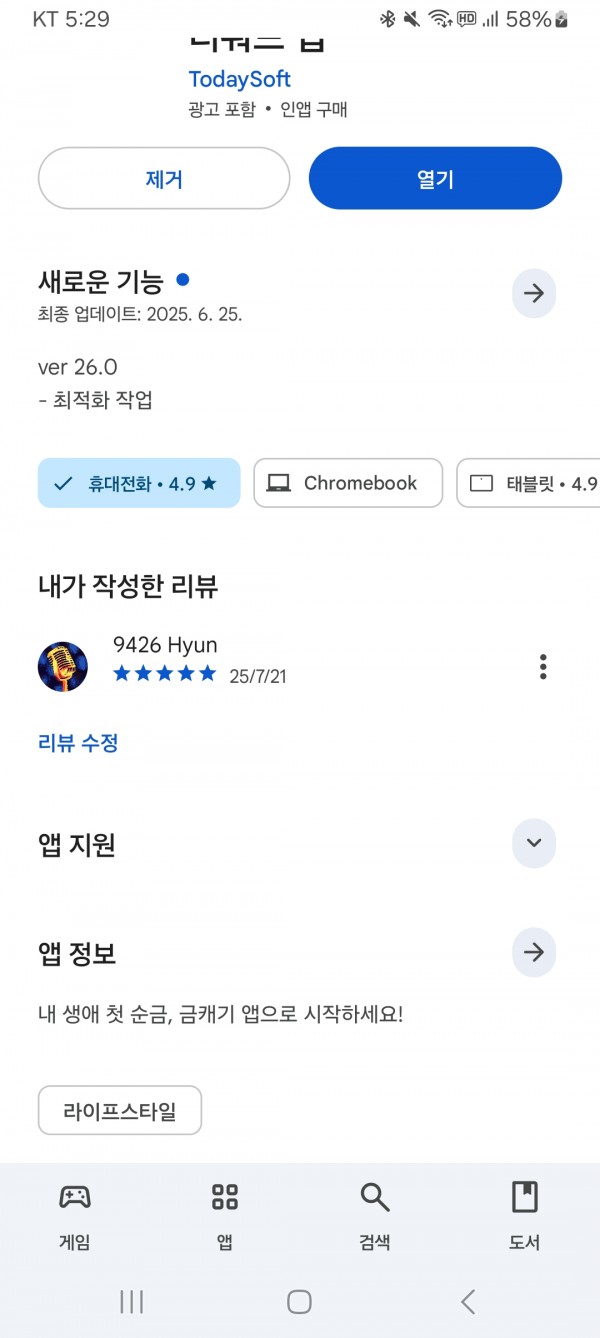Tap 리뷰 수정 to edit review
Viewport: 600px width, 1338px height.
coord(78,743)
